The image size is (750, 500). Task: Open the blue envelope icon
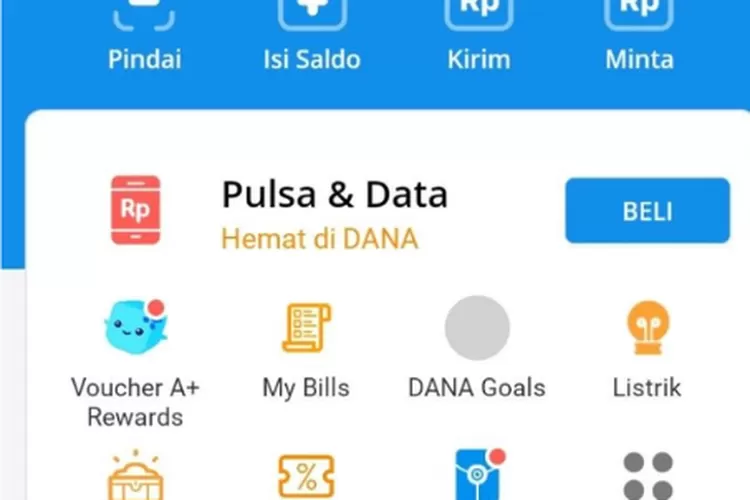[477, 476]
